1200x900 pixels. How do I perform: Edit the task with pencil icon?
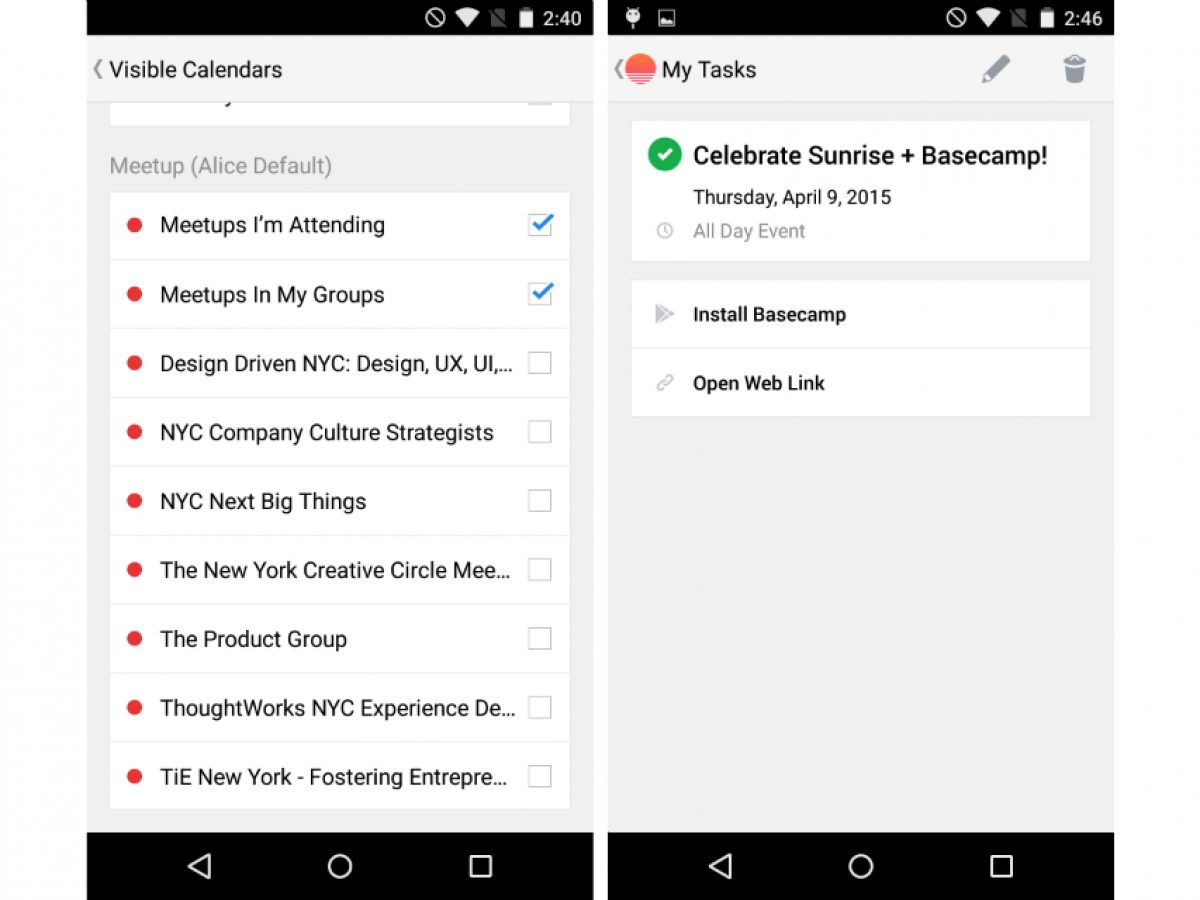pos(995,69)
